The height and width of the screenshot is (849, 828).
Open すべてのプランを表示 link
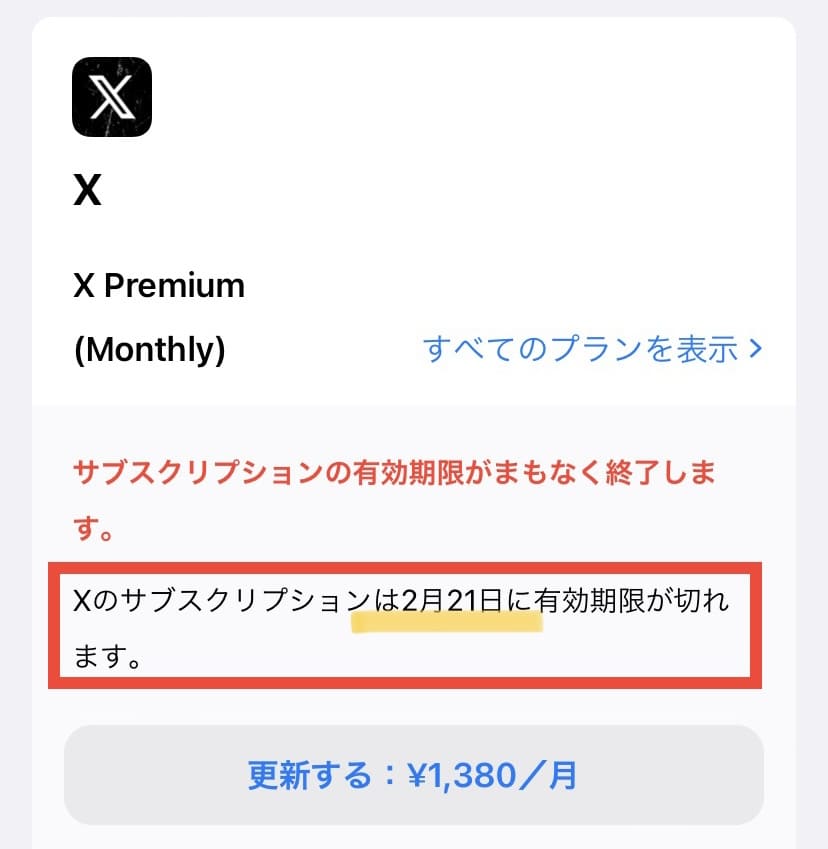(x=593, y=349)
